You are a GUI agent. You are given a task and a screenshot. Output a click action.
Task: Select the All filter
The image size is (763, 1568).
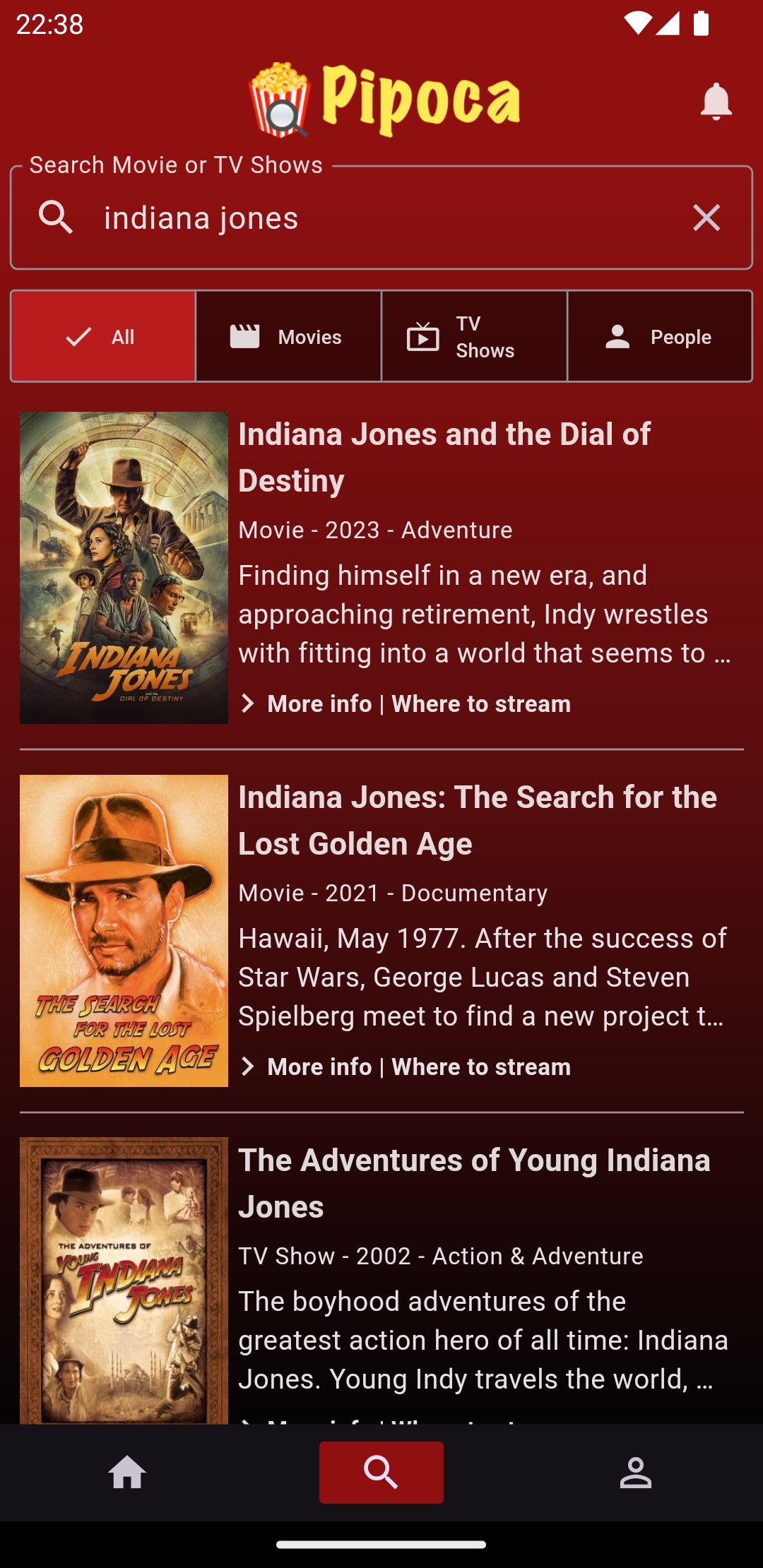102,336
